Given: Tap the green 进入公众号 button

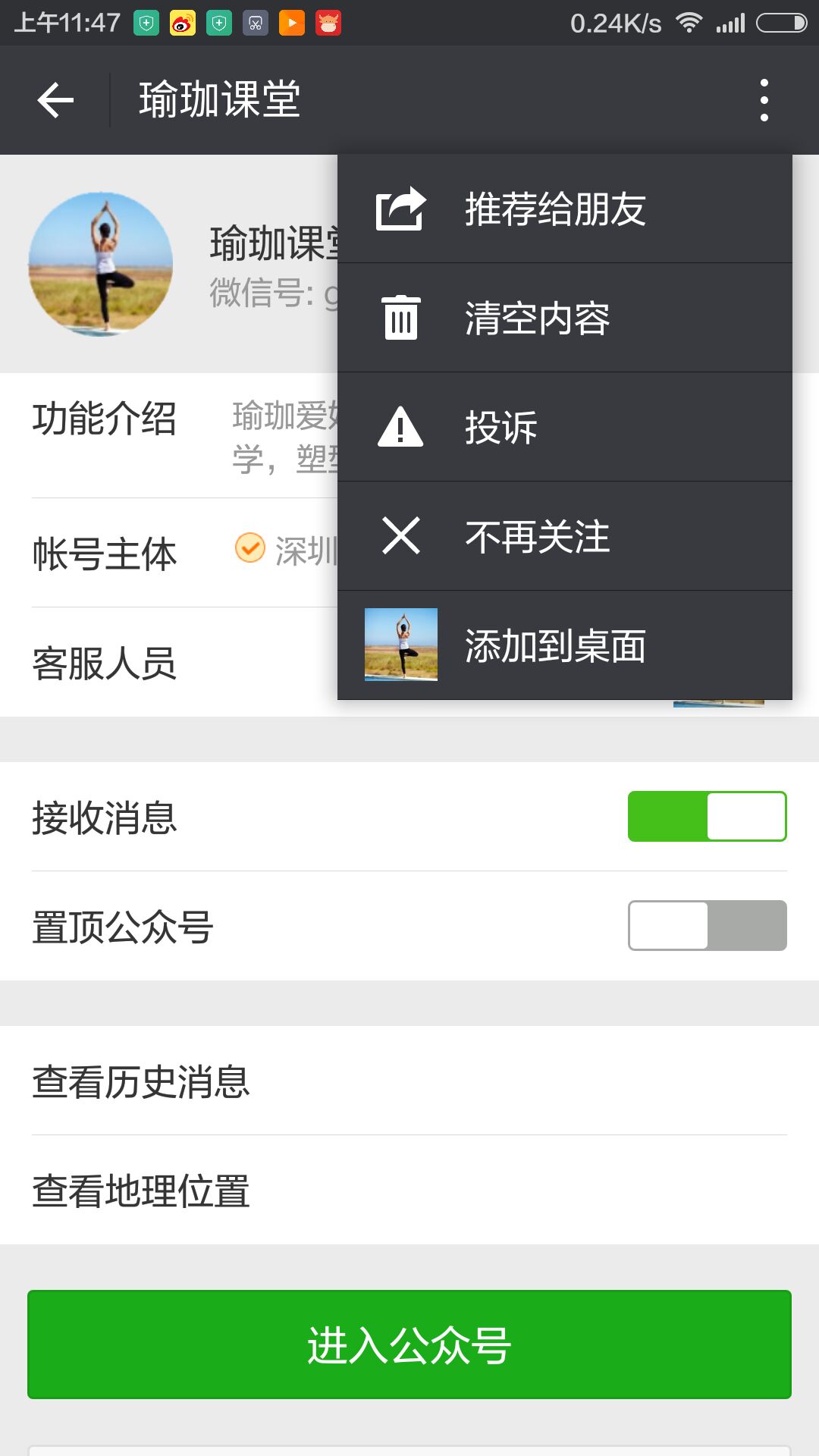Looking at the screenshot, I should 409,1345.
